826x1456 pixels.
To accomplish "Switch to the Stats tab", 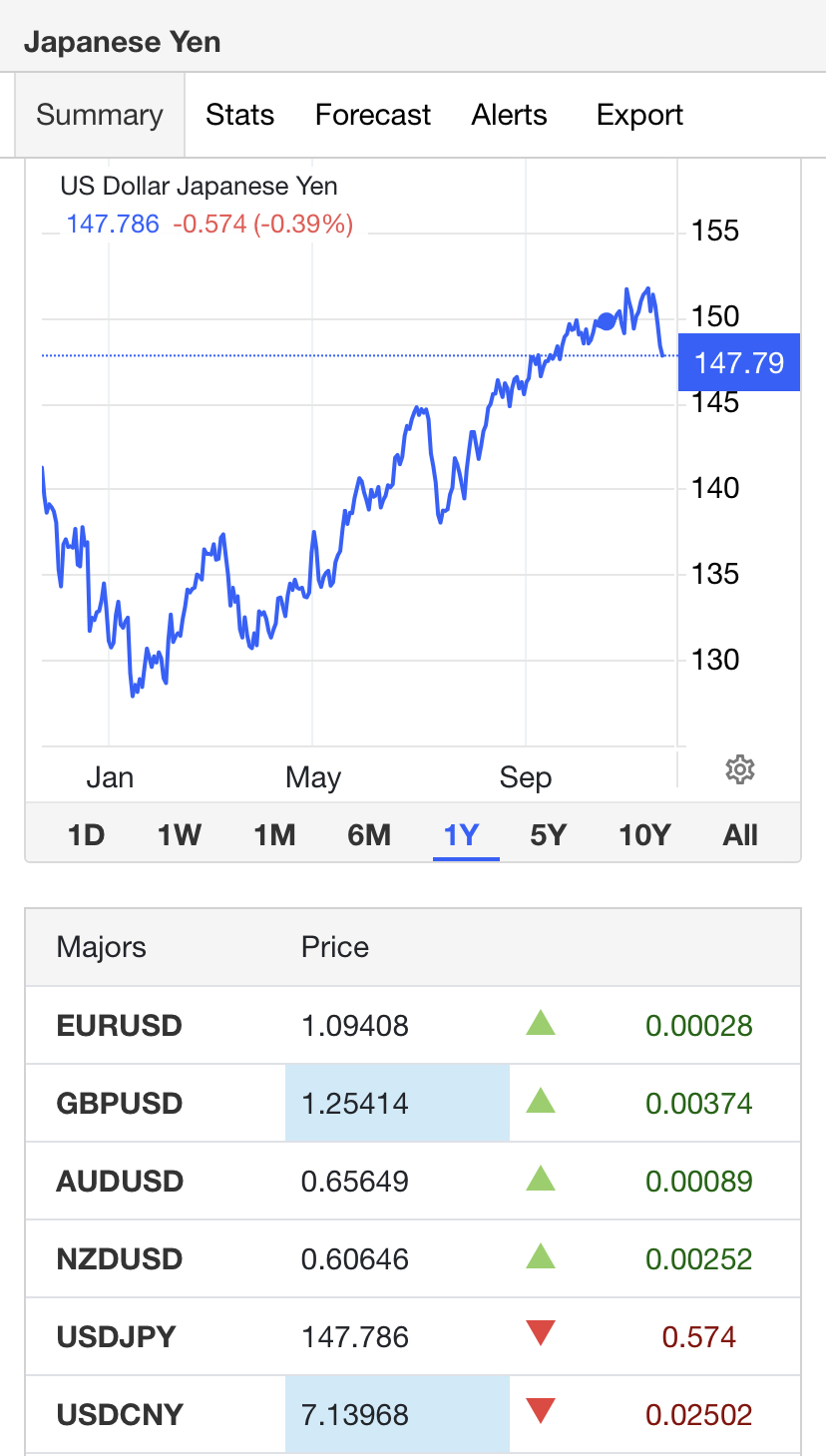I will 239,115.
